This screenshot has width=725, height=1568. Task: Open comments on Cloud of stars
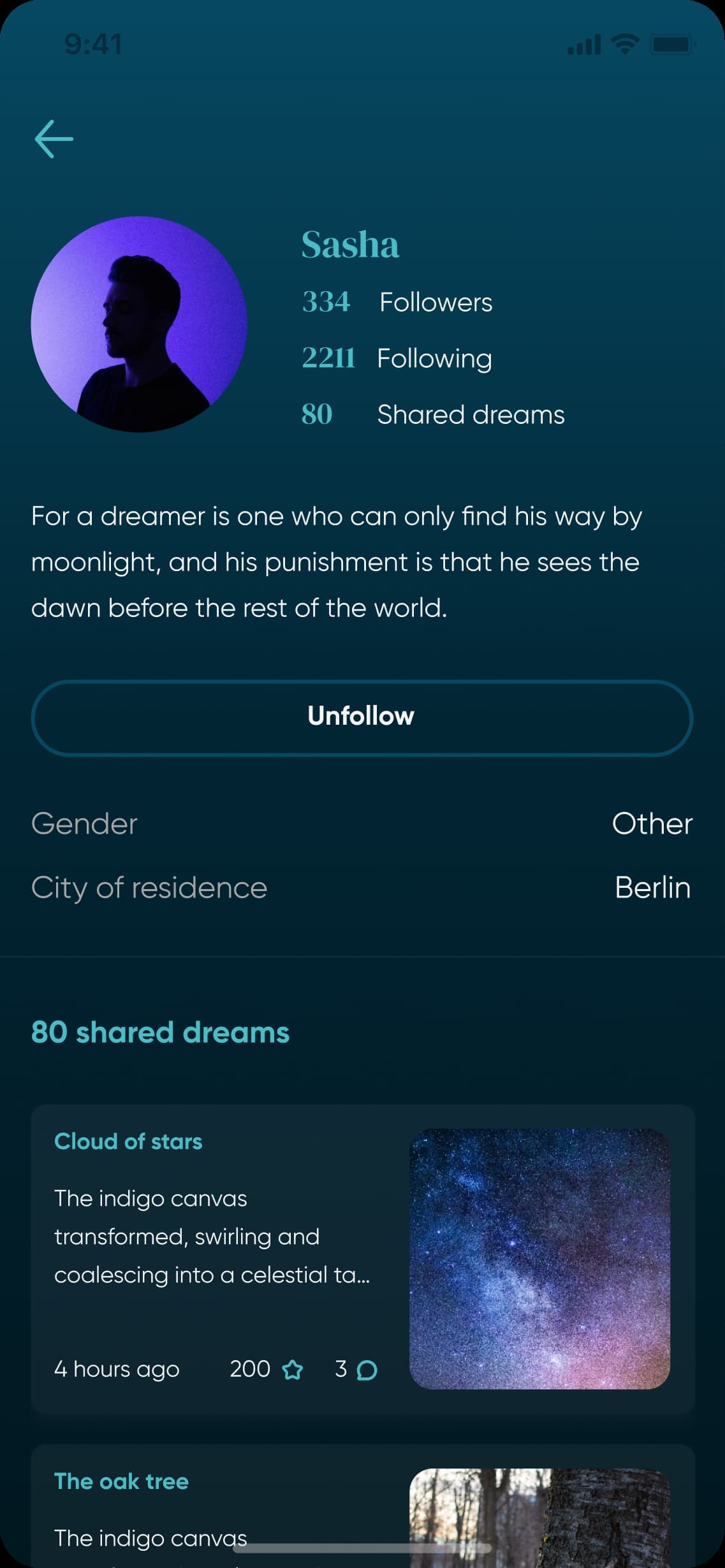[367, 1370]
